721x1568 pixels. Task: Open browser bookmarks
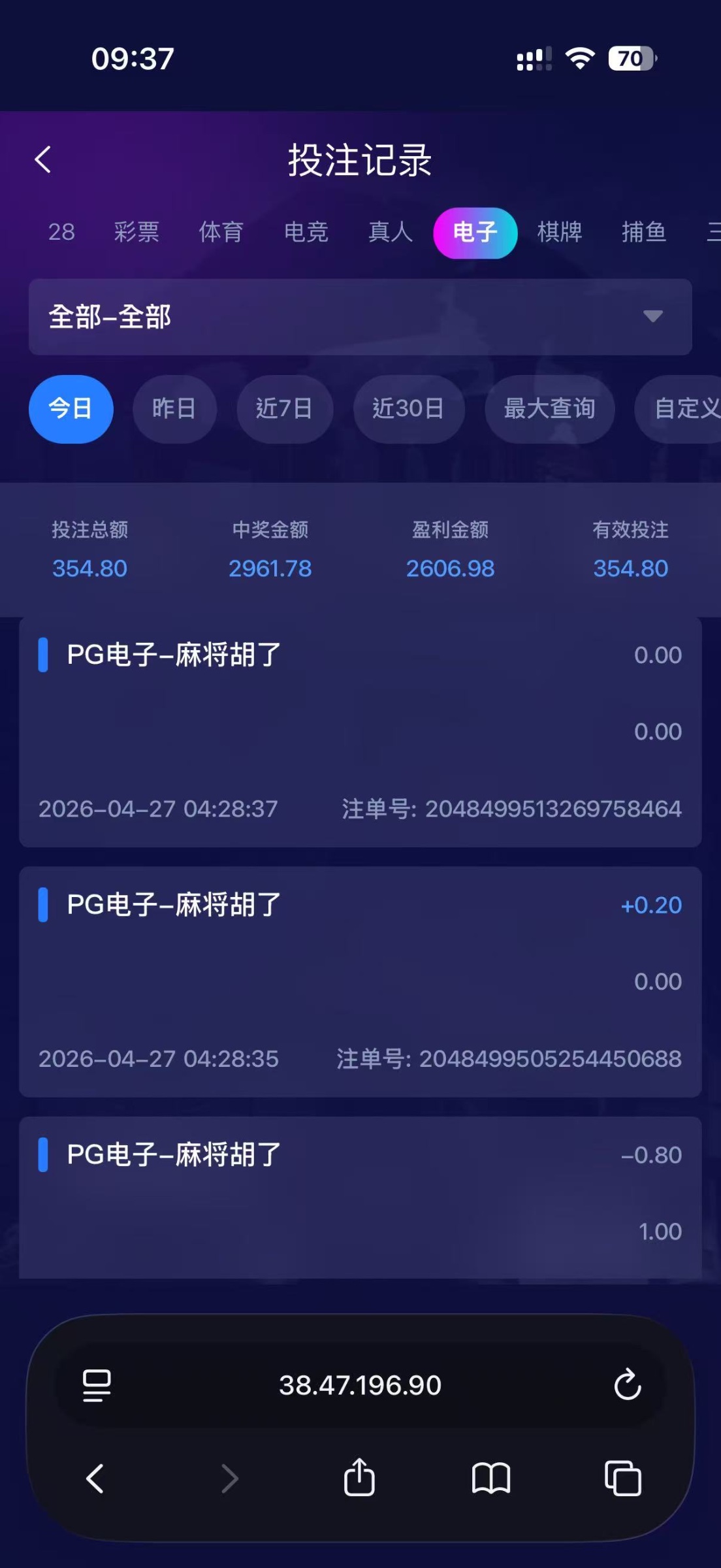491,1478
